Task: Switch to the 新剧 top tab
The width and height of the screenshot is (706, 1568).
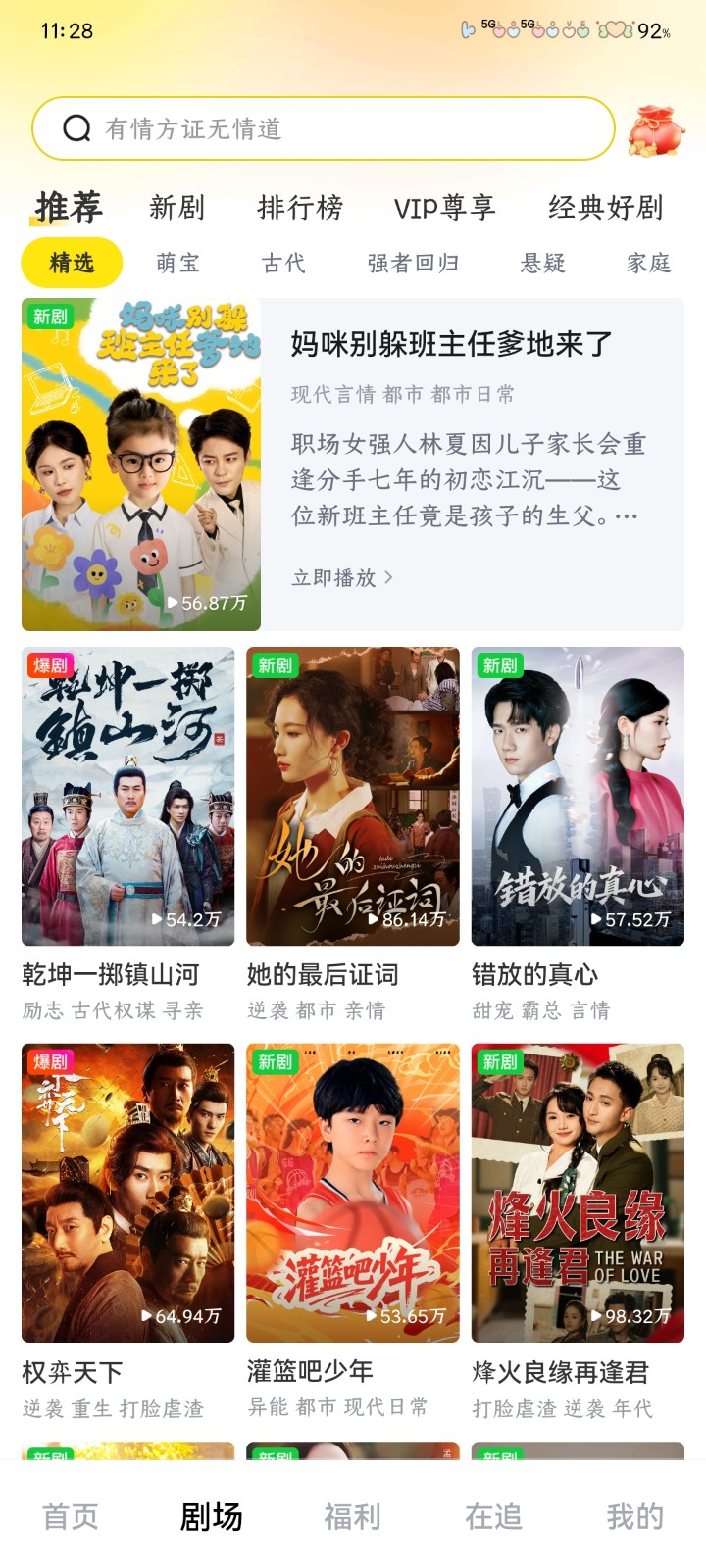Action: [177, 208]
